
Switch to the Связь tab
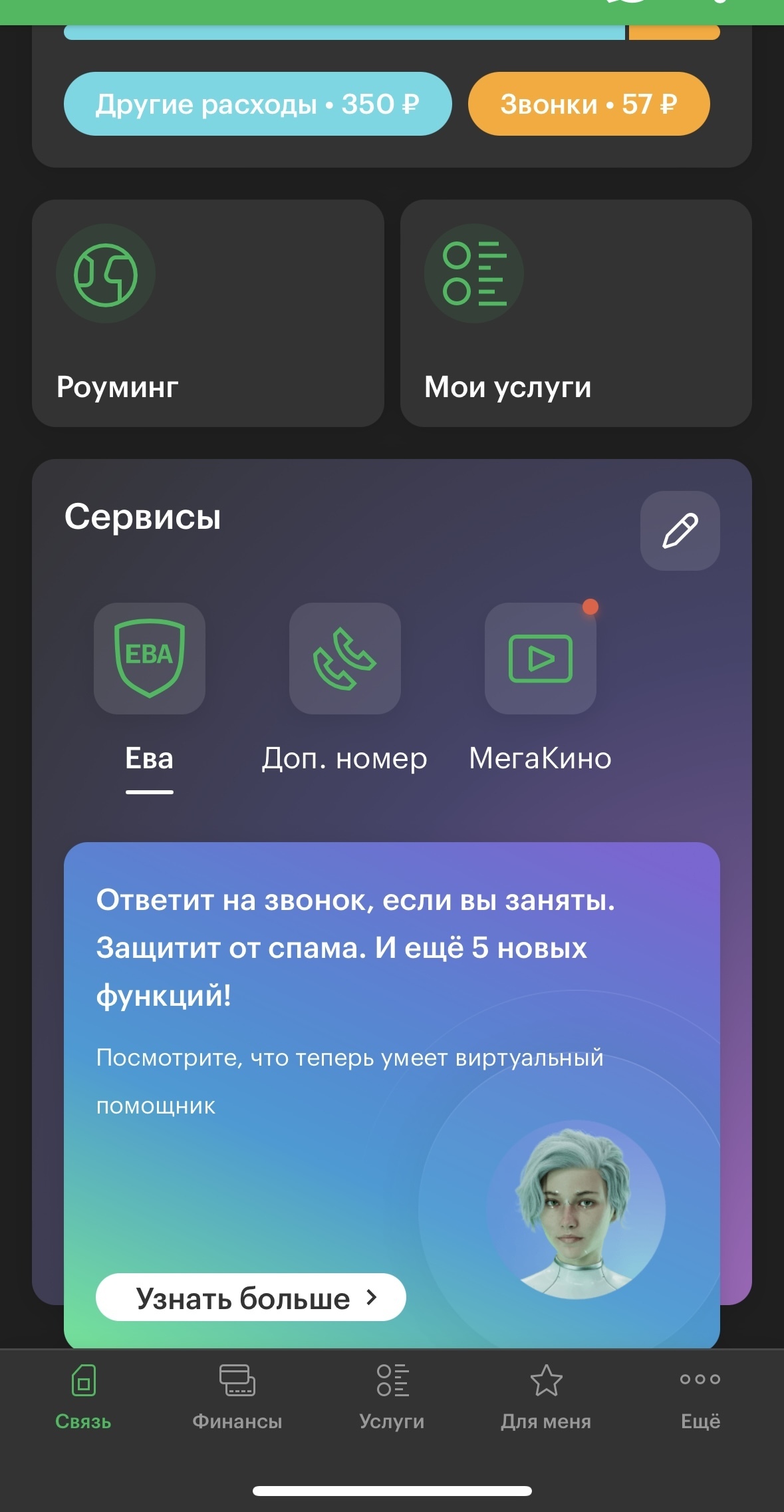[83, 1397]
